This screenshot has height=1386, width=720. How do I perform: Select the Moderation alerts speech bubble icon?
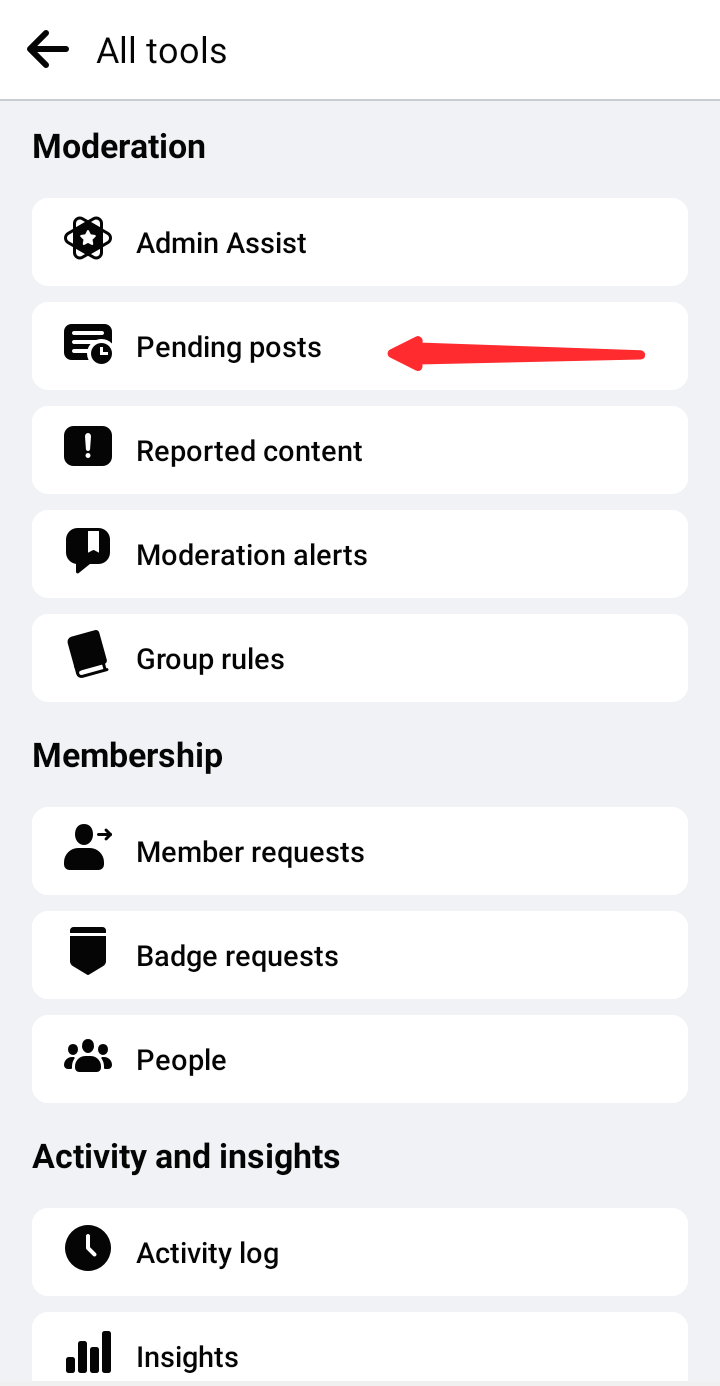87,550
